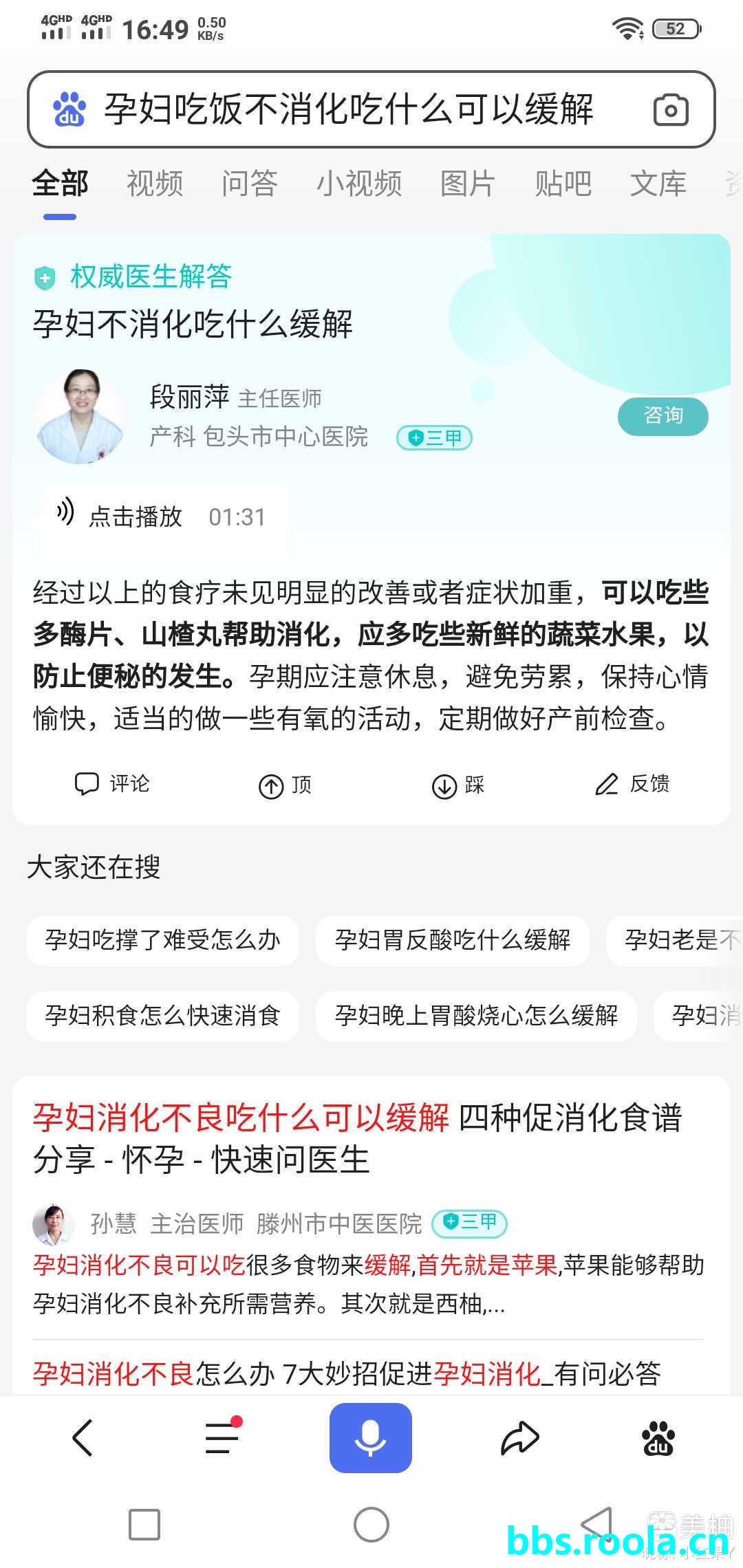Open camera search in the search bar
Viewport: 743px width, 1568px height.
coord(670,110)
